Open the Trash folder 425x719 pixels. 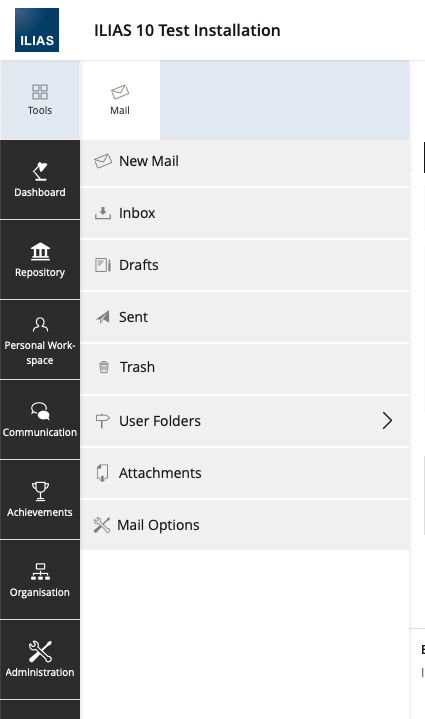pos(245,369)
